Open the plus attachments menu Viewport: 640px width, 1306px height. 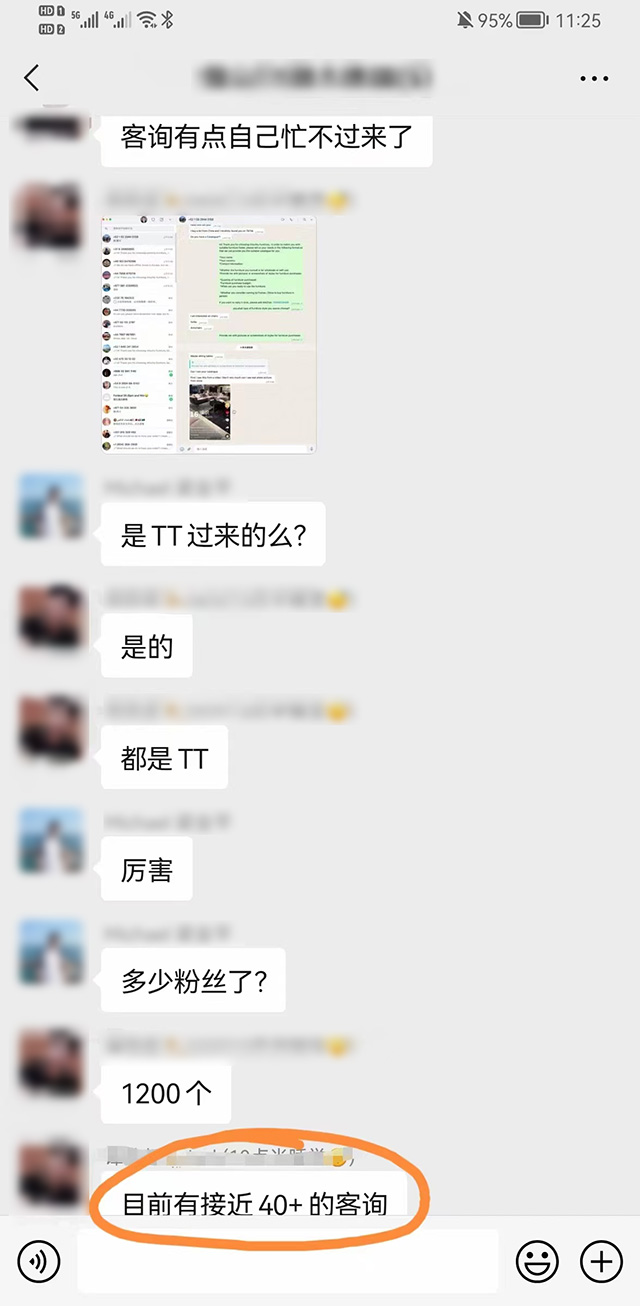(x=601, y=1262)
